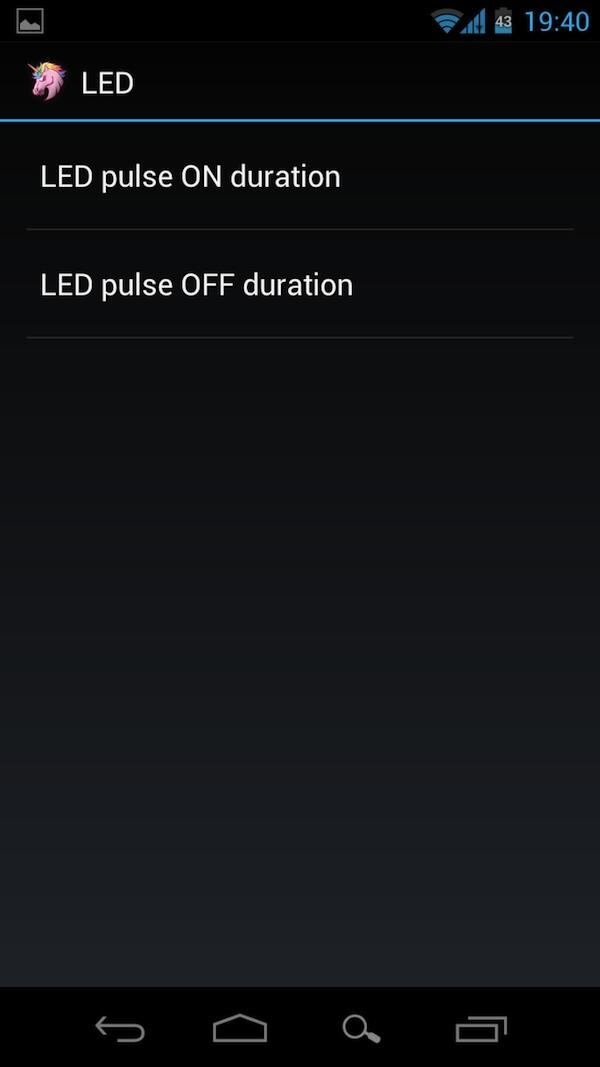Tap the unicorn icon to go up
This screenshot has height=1067, width=600.
pyautogui.click(x=48, y=82)
